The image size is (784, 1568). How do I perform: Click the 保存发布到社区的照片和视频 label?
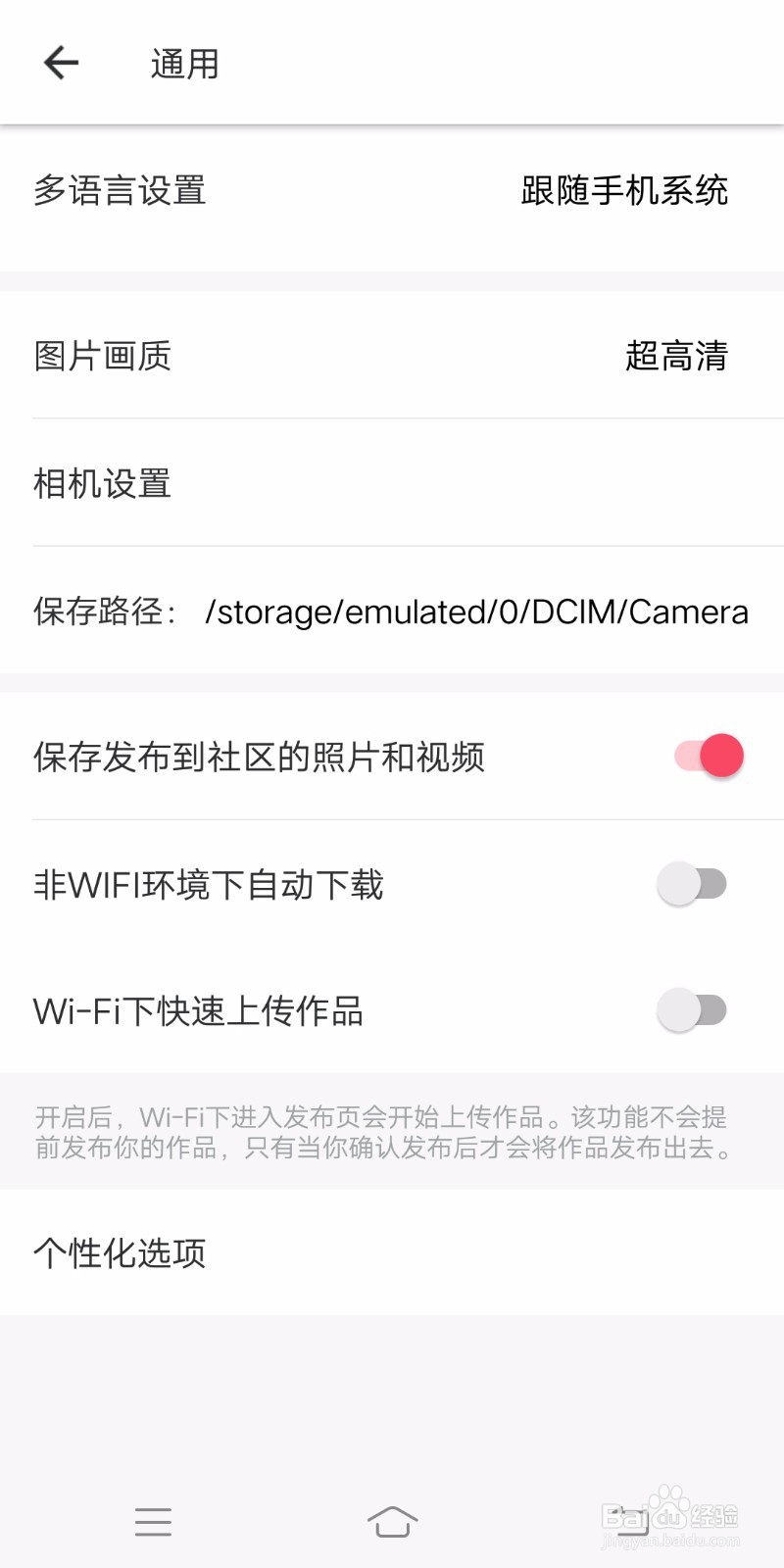click(x=260, y=758)
